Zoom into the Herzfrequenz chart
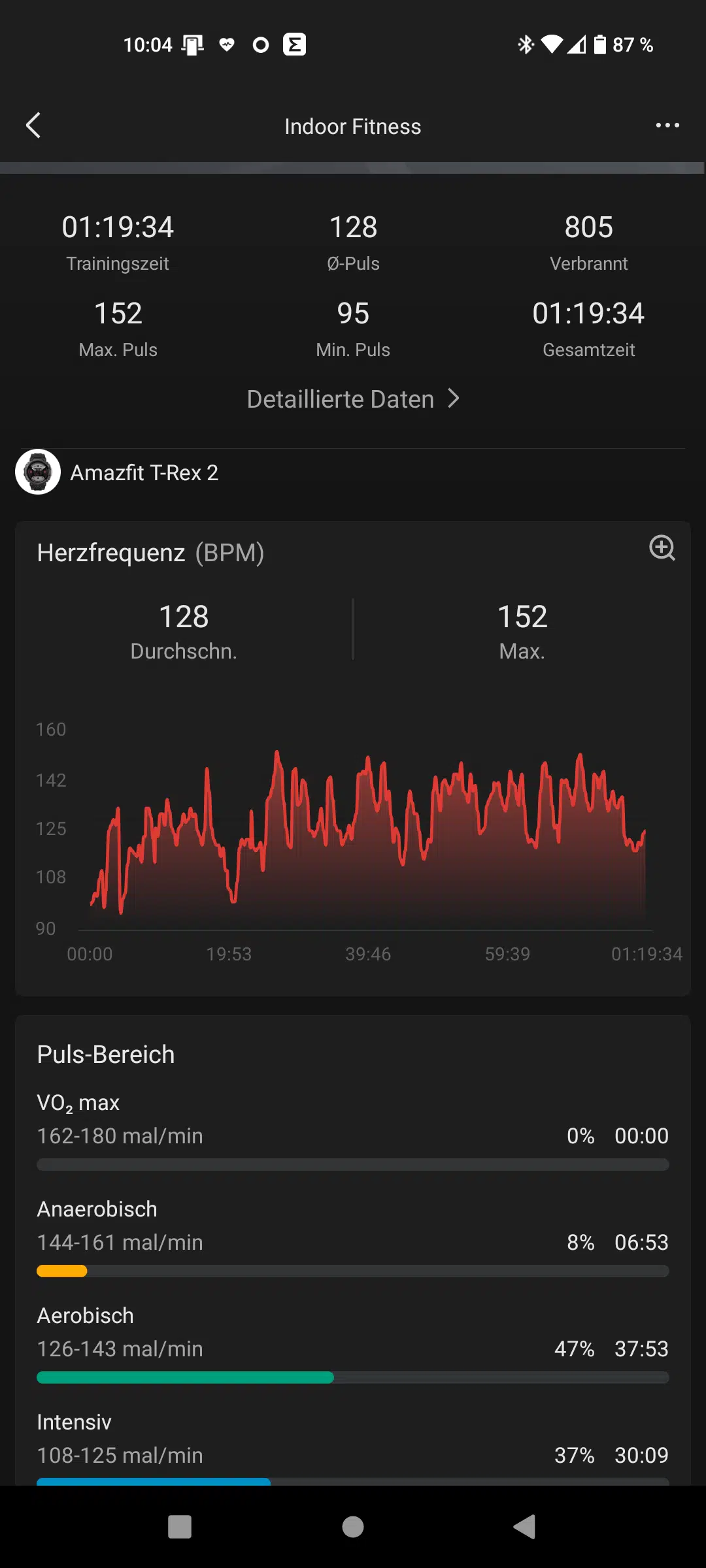Screen dimensions: 706x1568 tap(662, 548)
